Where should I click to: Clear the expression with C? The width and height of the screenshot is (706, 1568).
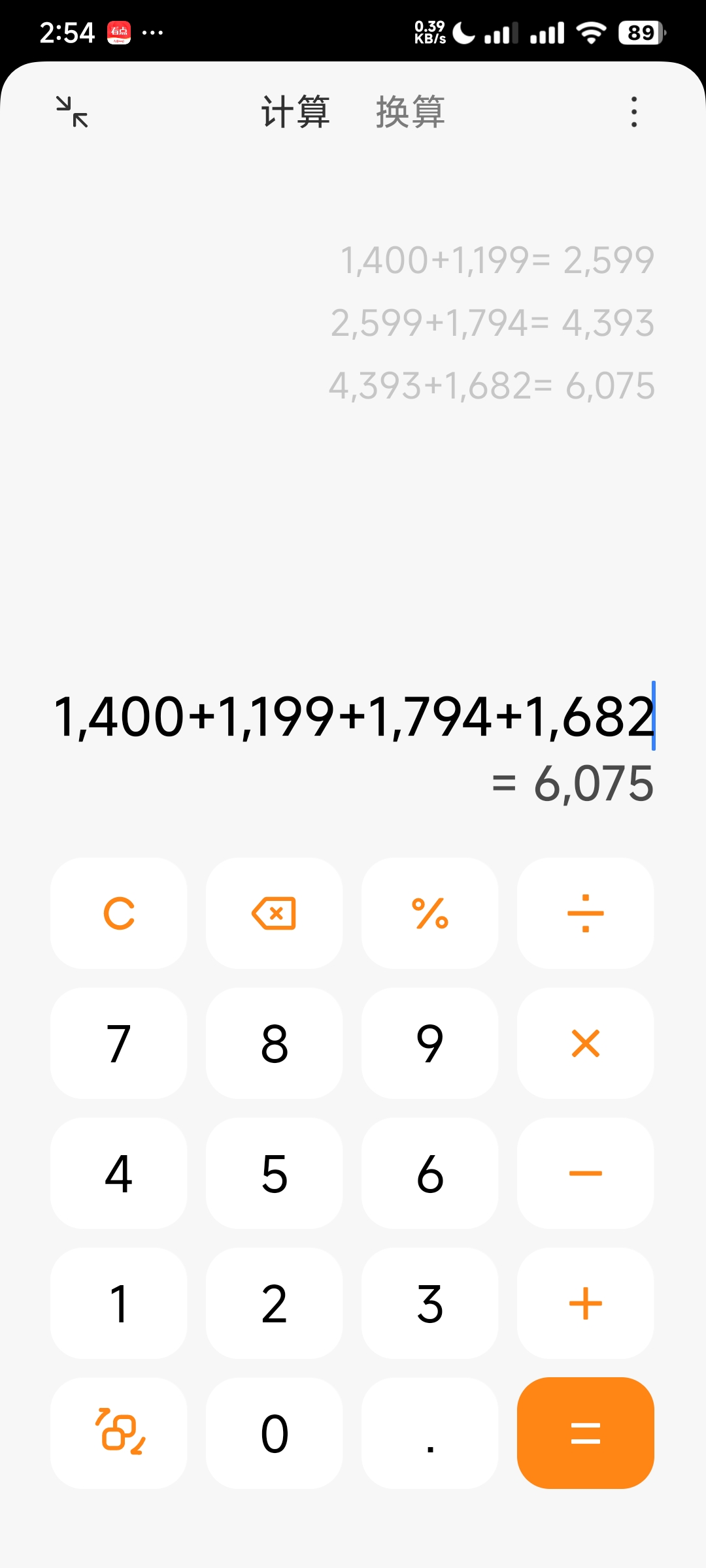coord(118,913)
